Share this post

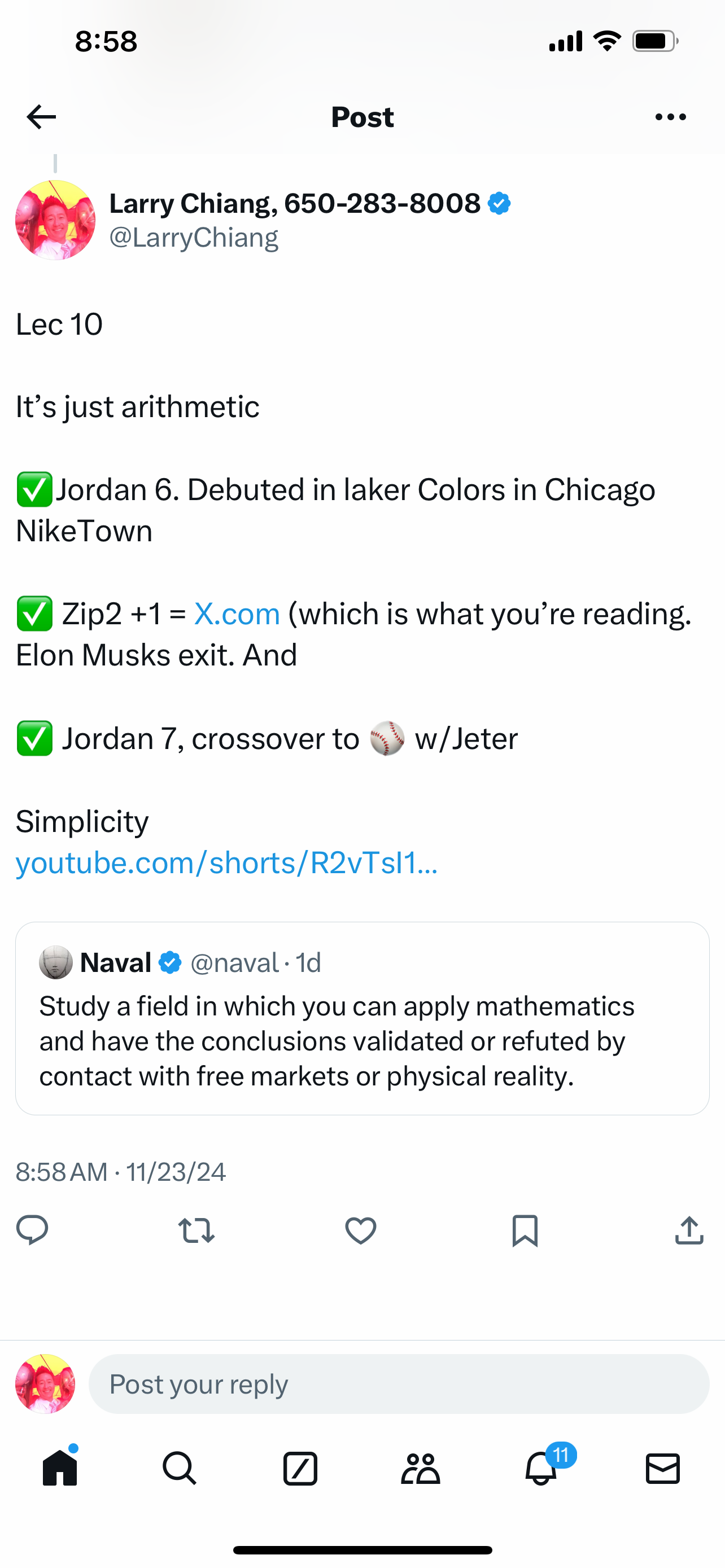coord(689,1230)
